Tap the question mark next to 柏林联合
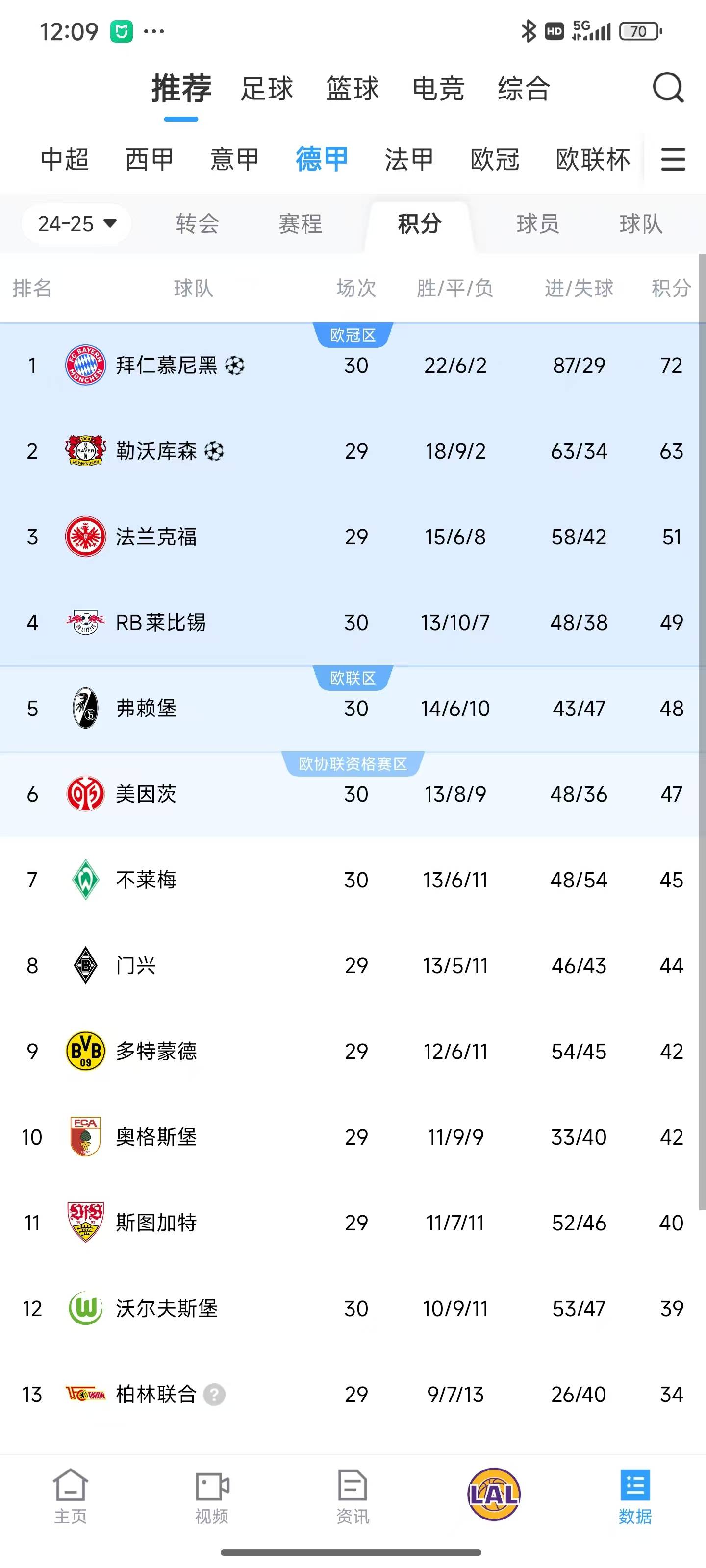 tap(214, 1395)
